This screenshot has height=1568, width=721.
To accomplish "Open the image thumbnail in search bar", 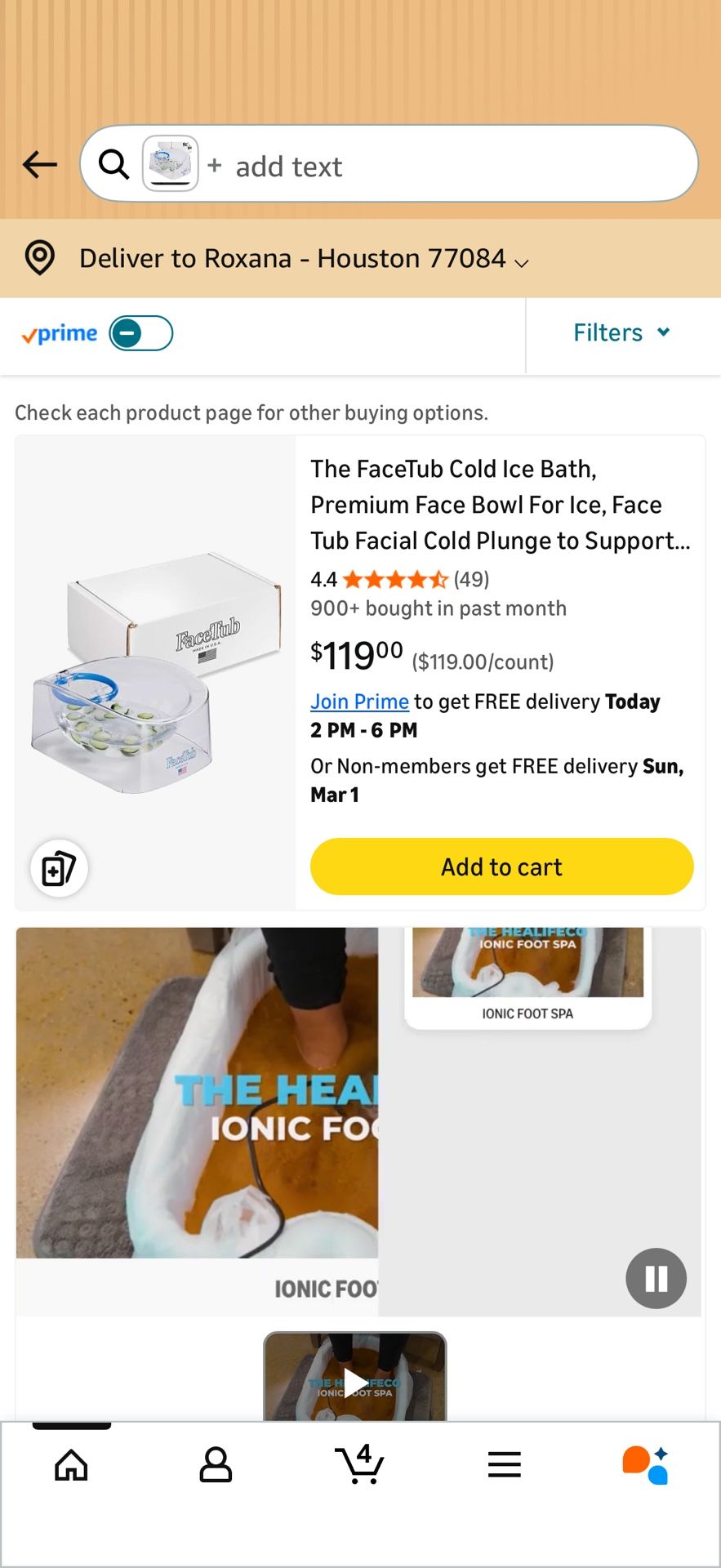I will 171,163.
